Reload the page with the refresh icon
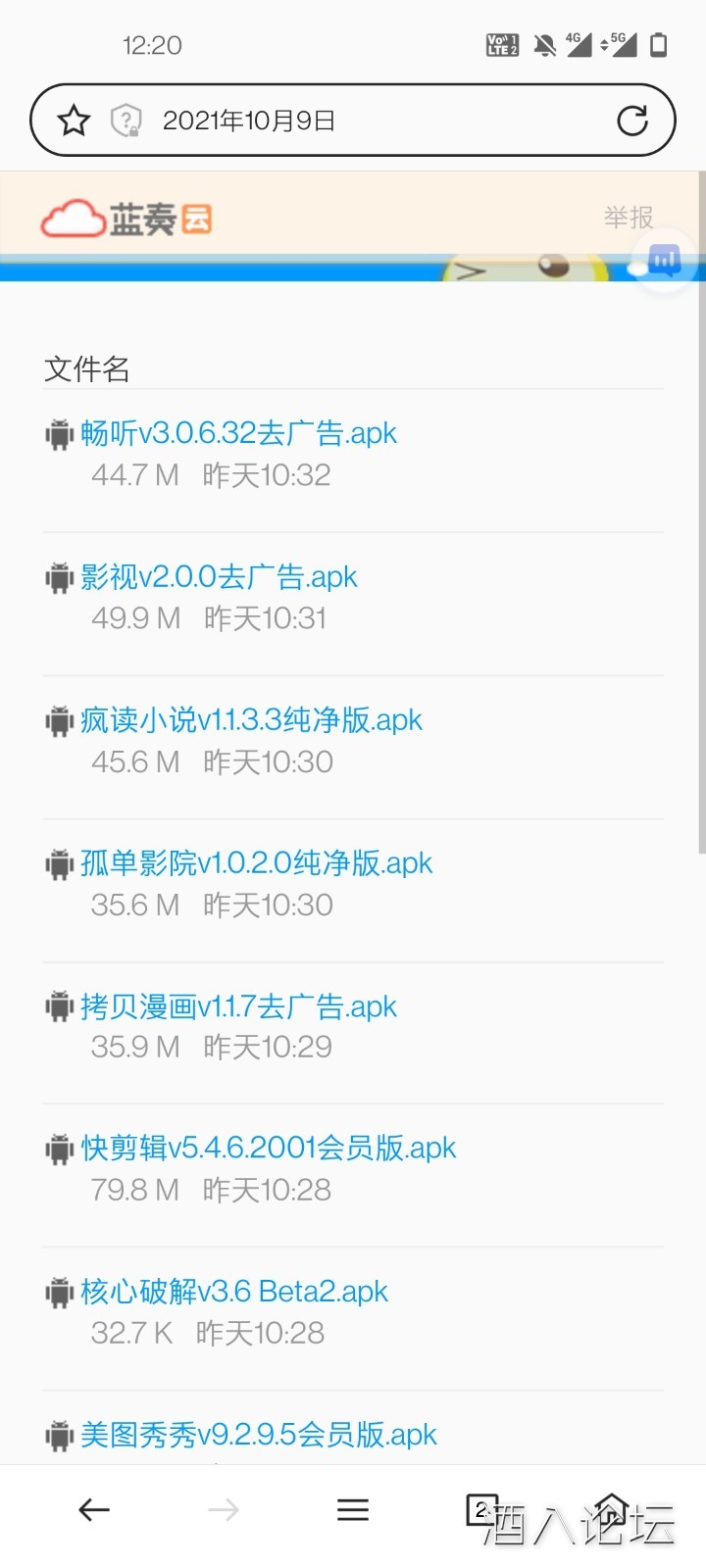The image size is (706, 1568). 633,120
